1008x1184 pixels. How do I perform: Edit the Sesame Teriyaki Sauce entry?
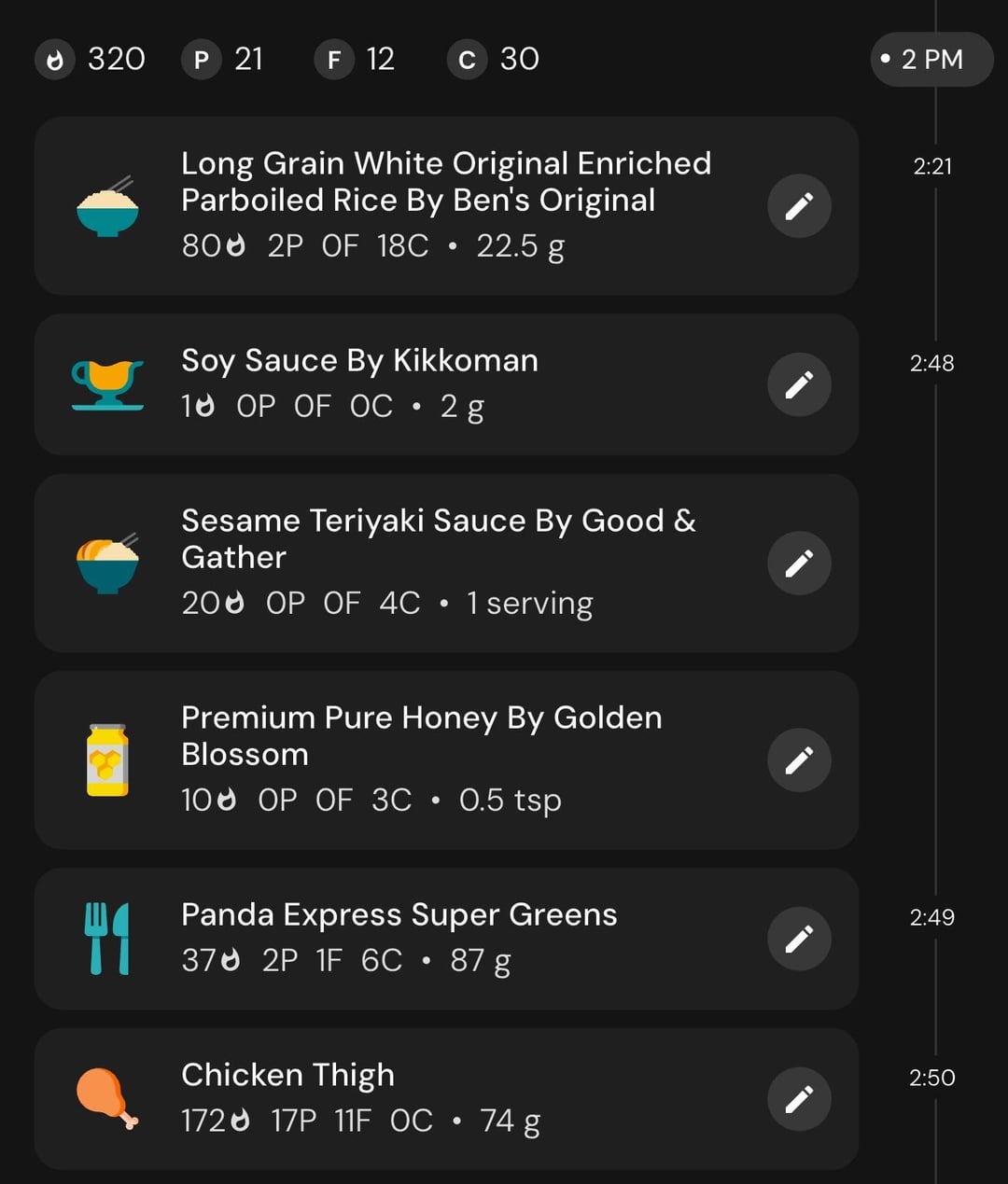(x=799, y=563)
